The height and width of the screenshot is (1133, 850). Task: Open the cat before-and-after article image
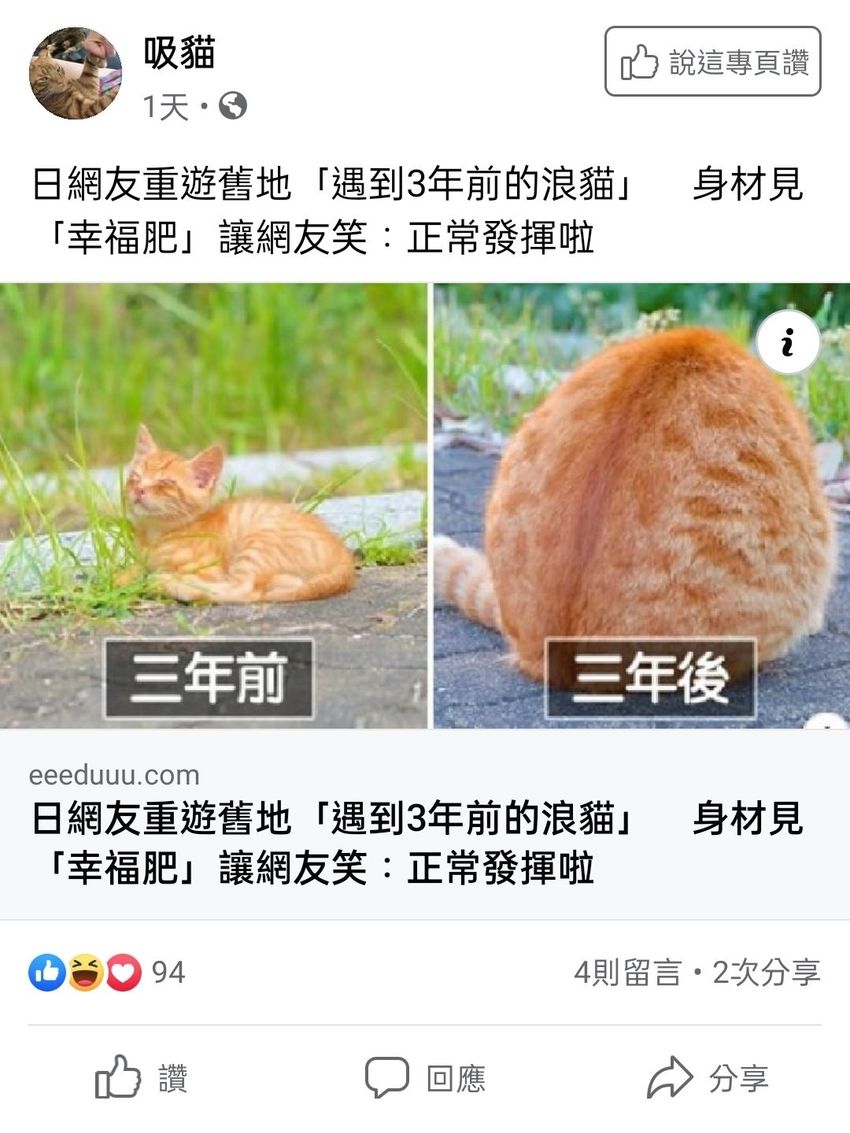[424, 505]
